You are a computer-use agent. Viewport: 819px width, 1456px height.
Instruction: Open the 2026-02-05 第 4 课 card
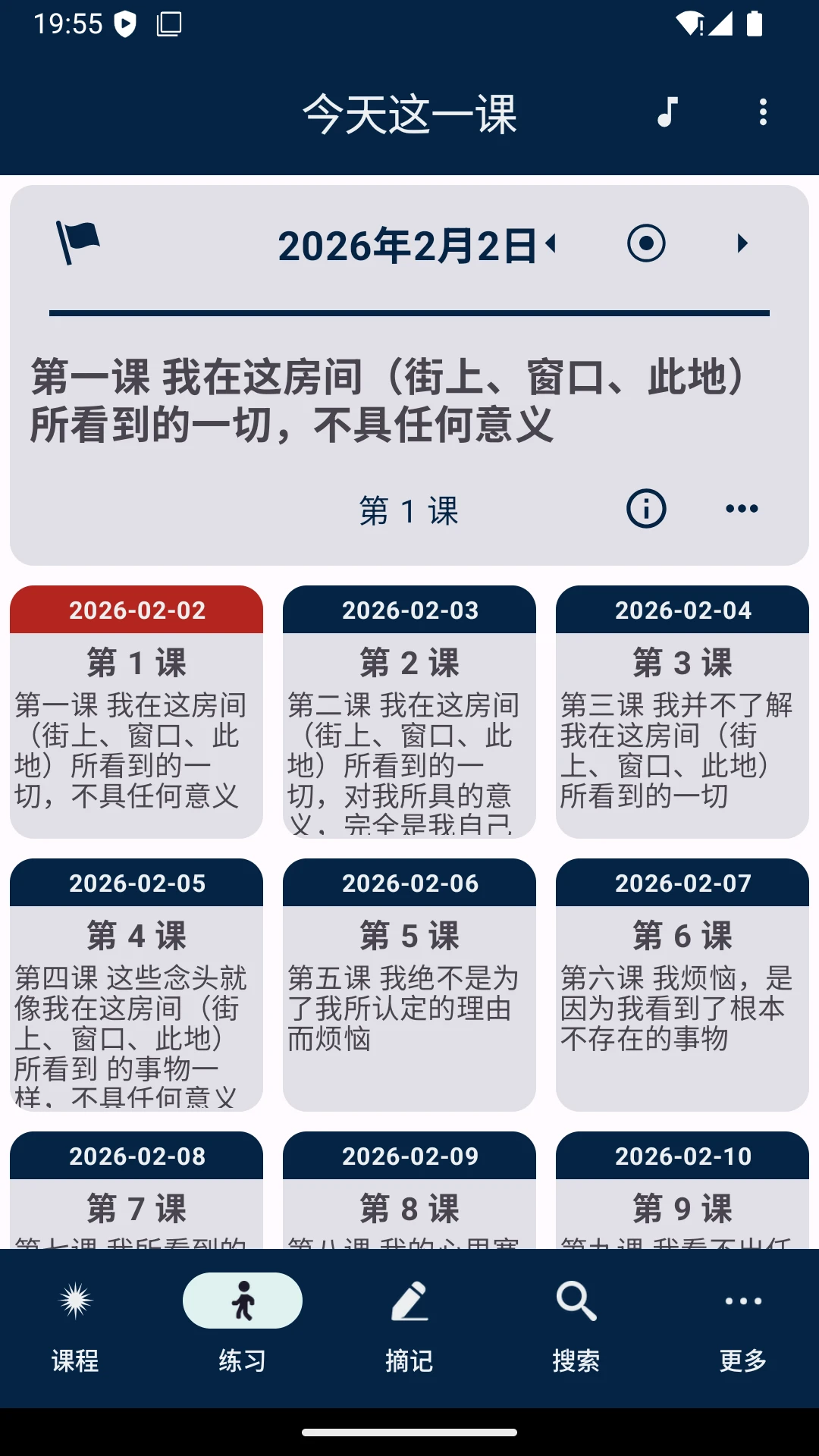coord(136,978)
